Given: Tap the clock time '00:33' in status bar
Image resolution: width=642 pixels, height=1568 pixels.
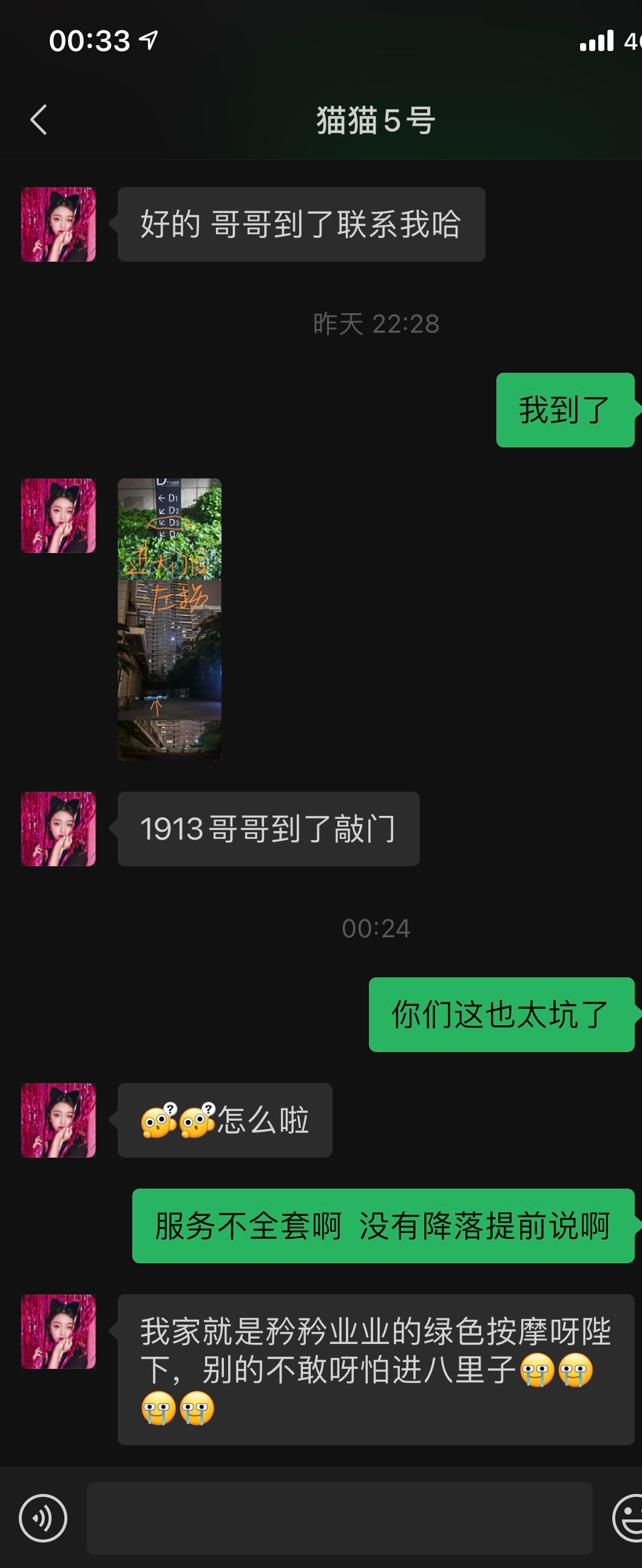Looking at the screenshot, I should [89, 41].
